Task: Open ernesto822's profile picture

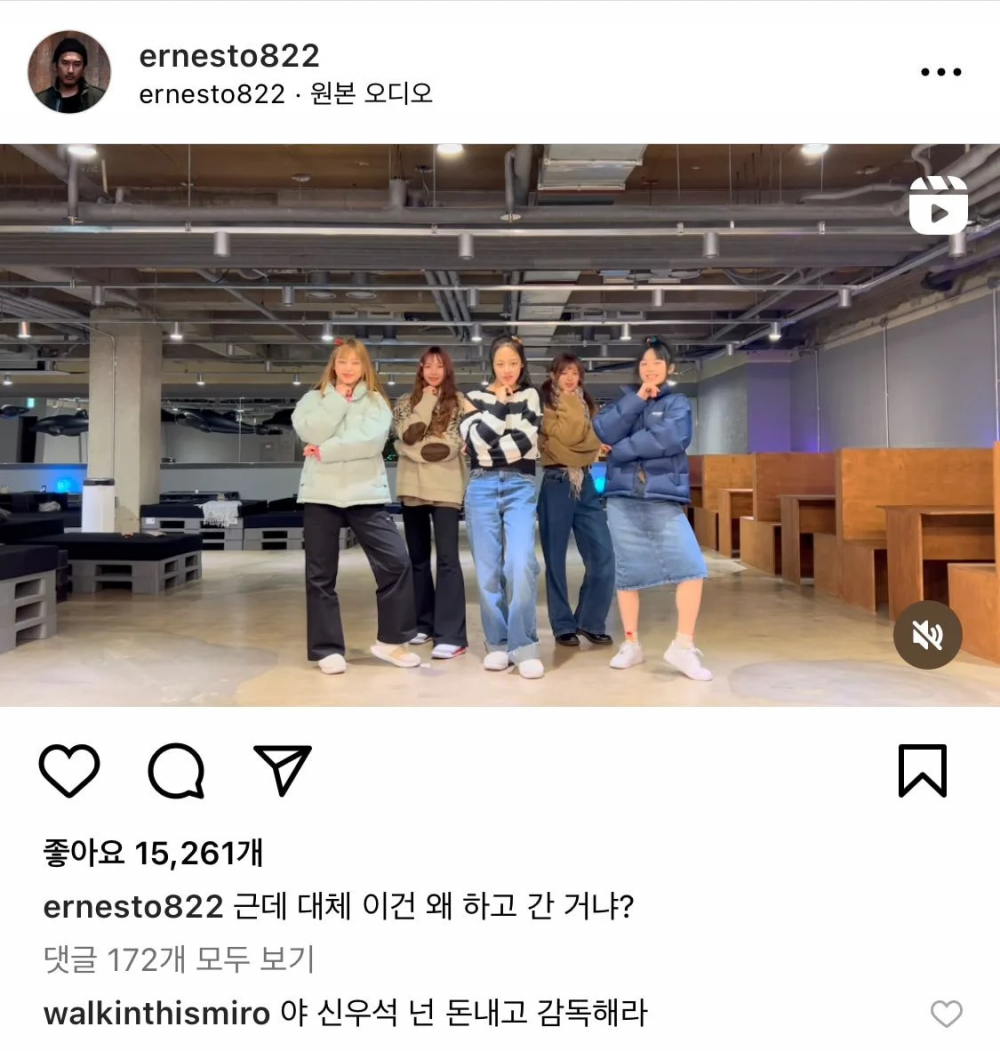Action: 69,72
